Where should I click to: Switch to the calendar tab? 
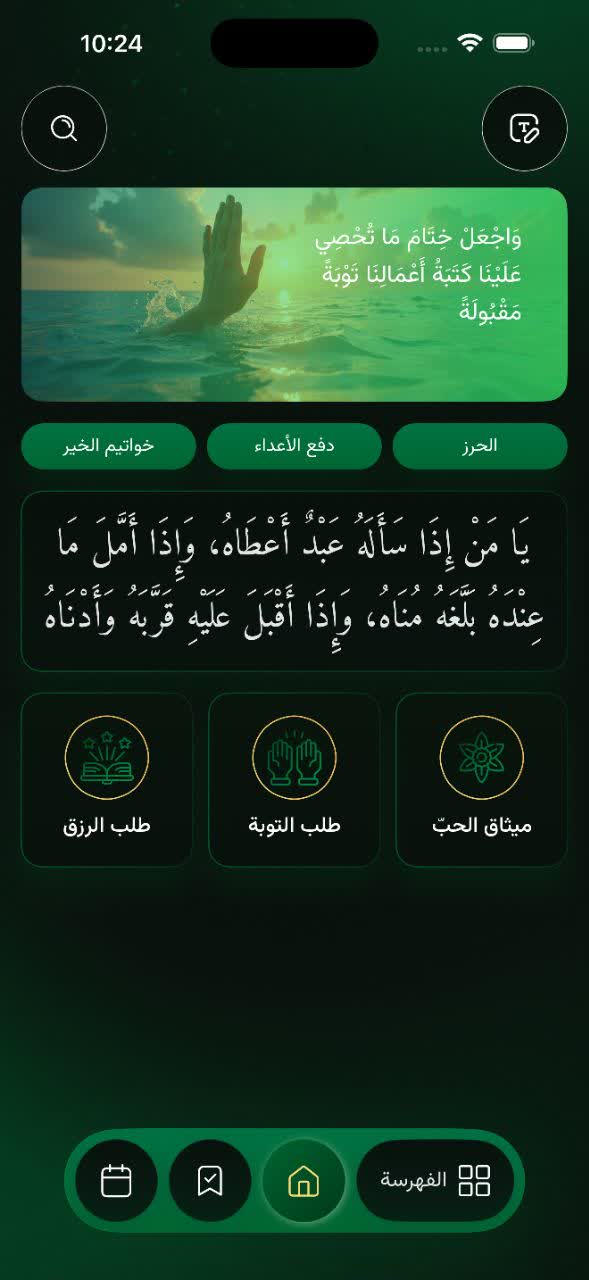pyautogui.click(x=116, y=1181)
